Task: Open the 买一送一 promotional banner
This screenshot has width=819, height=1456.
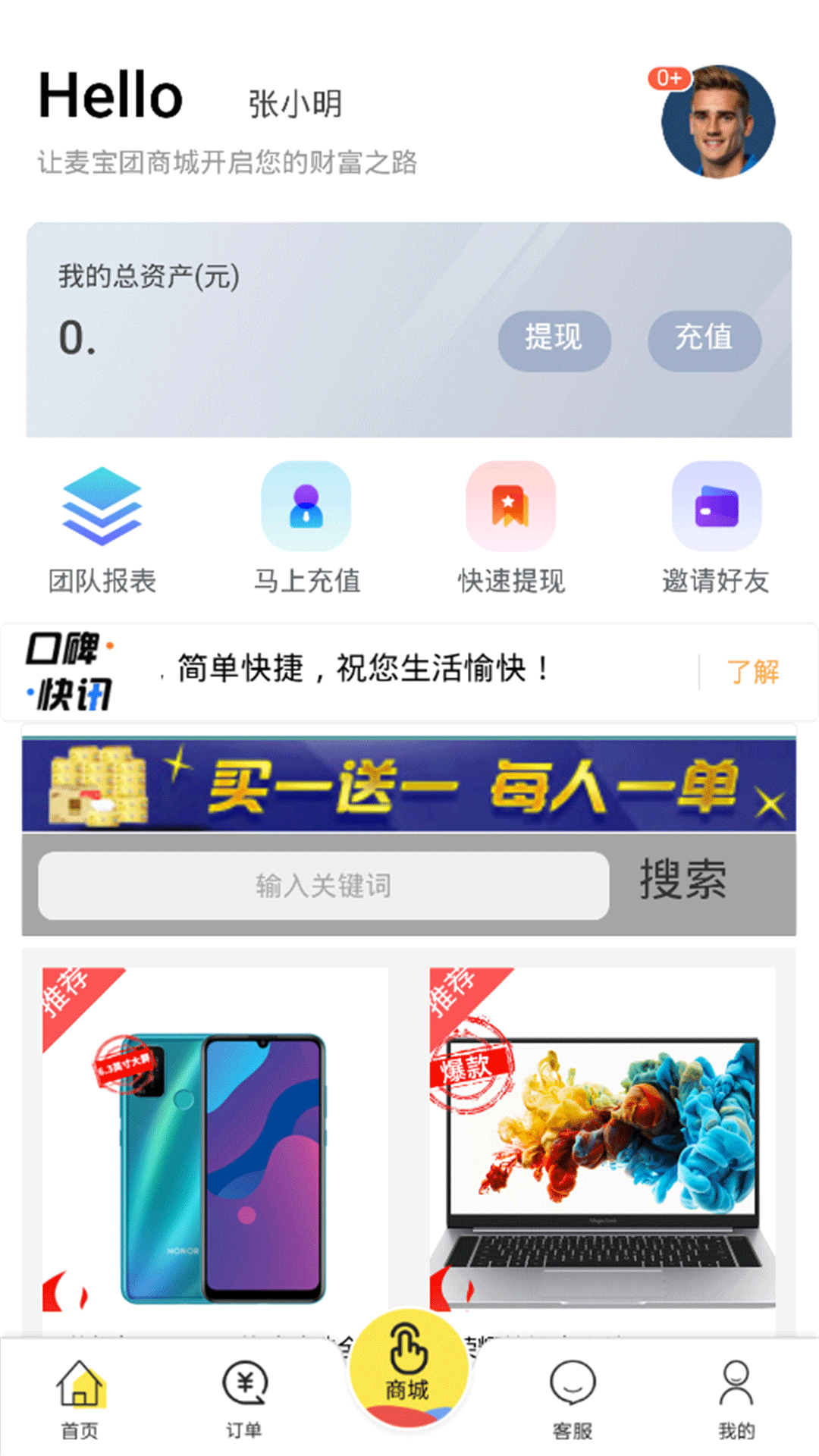Action: click(x=409, y=786)
